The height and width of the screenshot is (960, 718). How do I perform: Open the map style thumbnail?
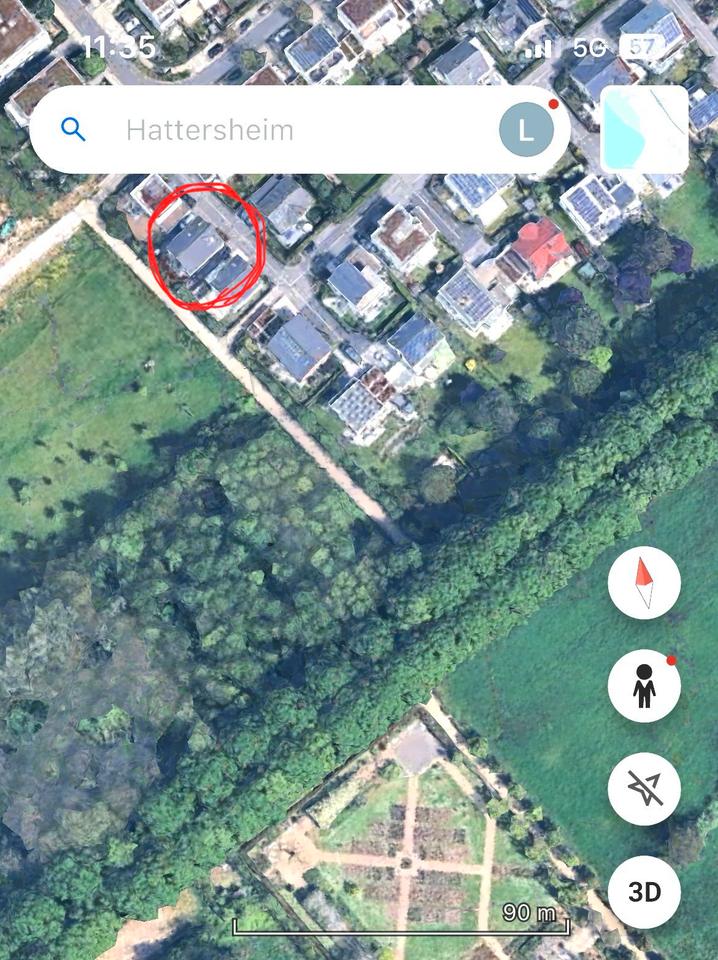click(645, 129)
